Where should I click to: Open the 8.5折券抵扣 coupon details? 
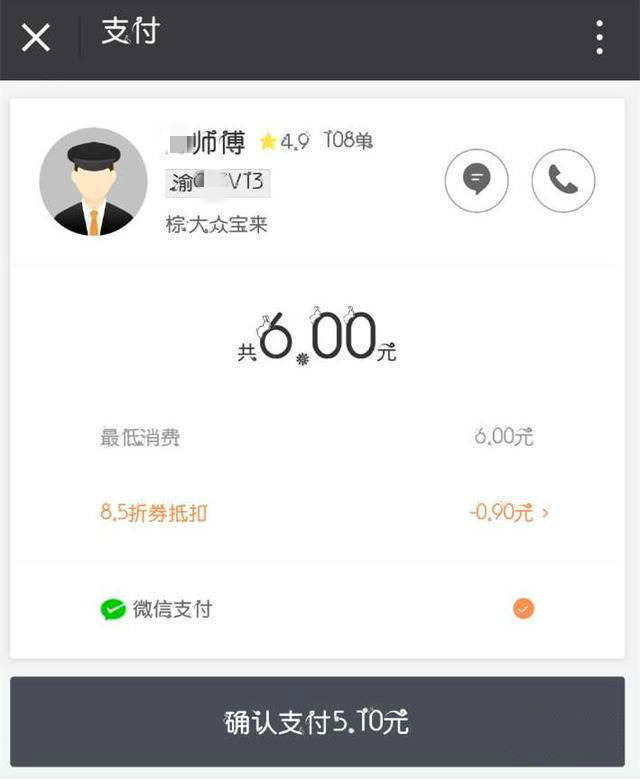(x=510, y=513)
